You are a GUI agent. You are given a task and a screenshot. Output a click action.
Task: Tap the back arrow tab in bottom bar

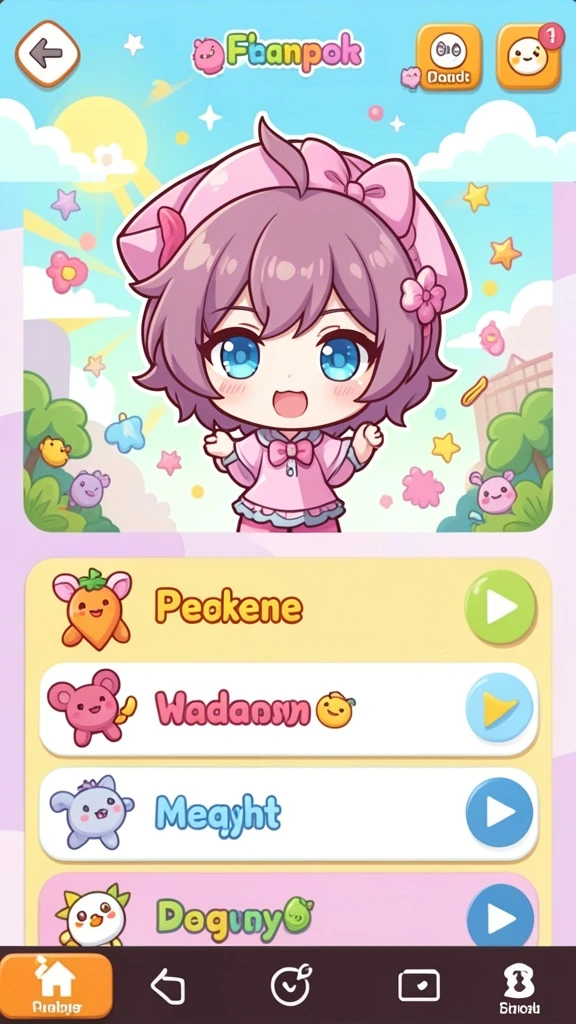[x=168, y=985]
